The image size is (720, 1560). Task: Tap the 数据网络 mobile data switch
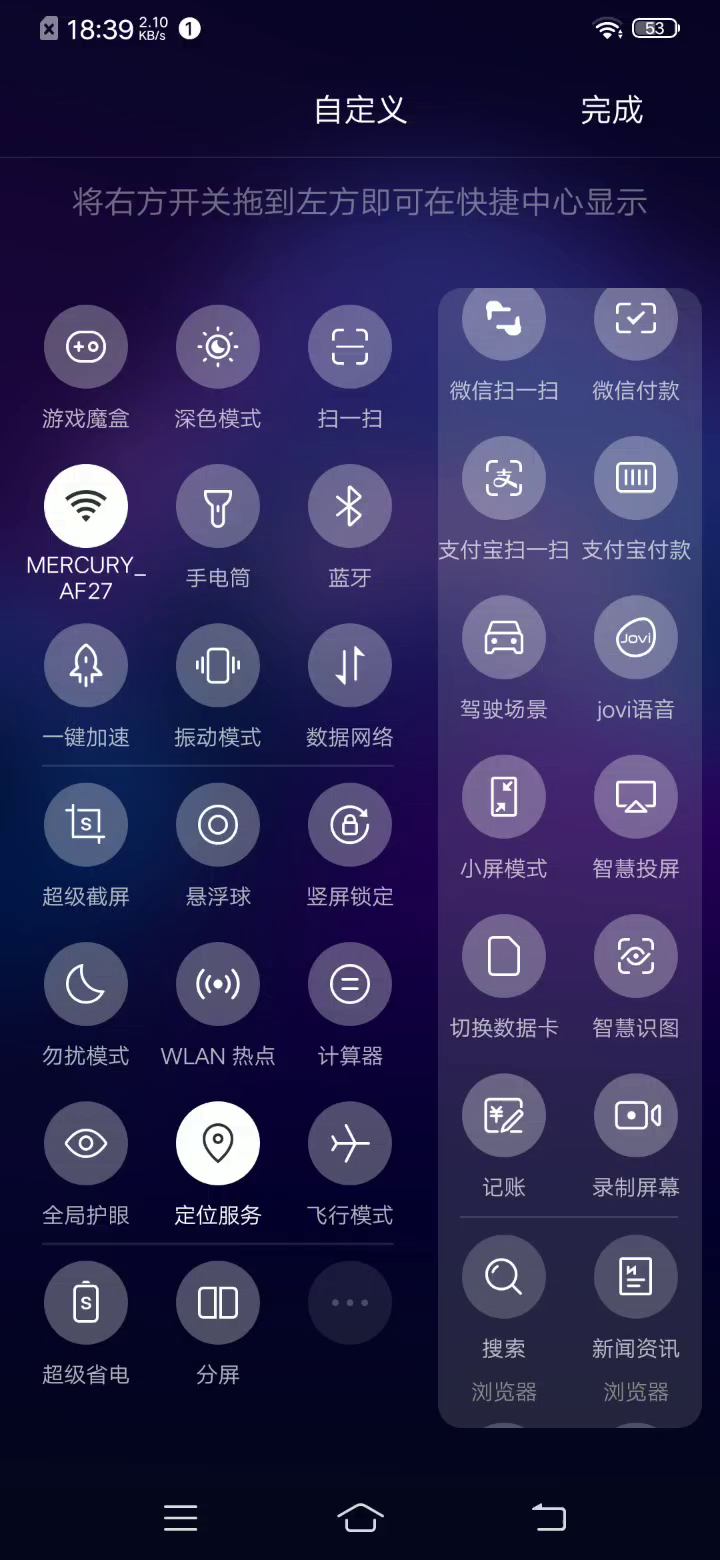click(x=350, y=666)
